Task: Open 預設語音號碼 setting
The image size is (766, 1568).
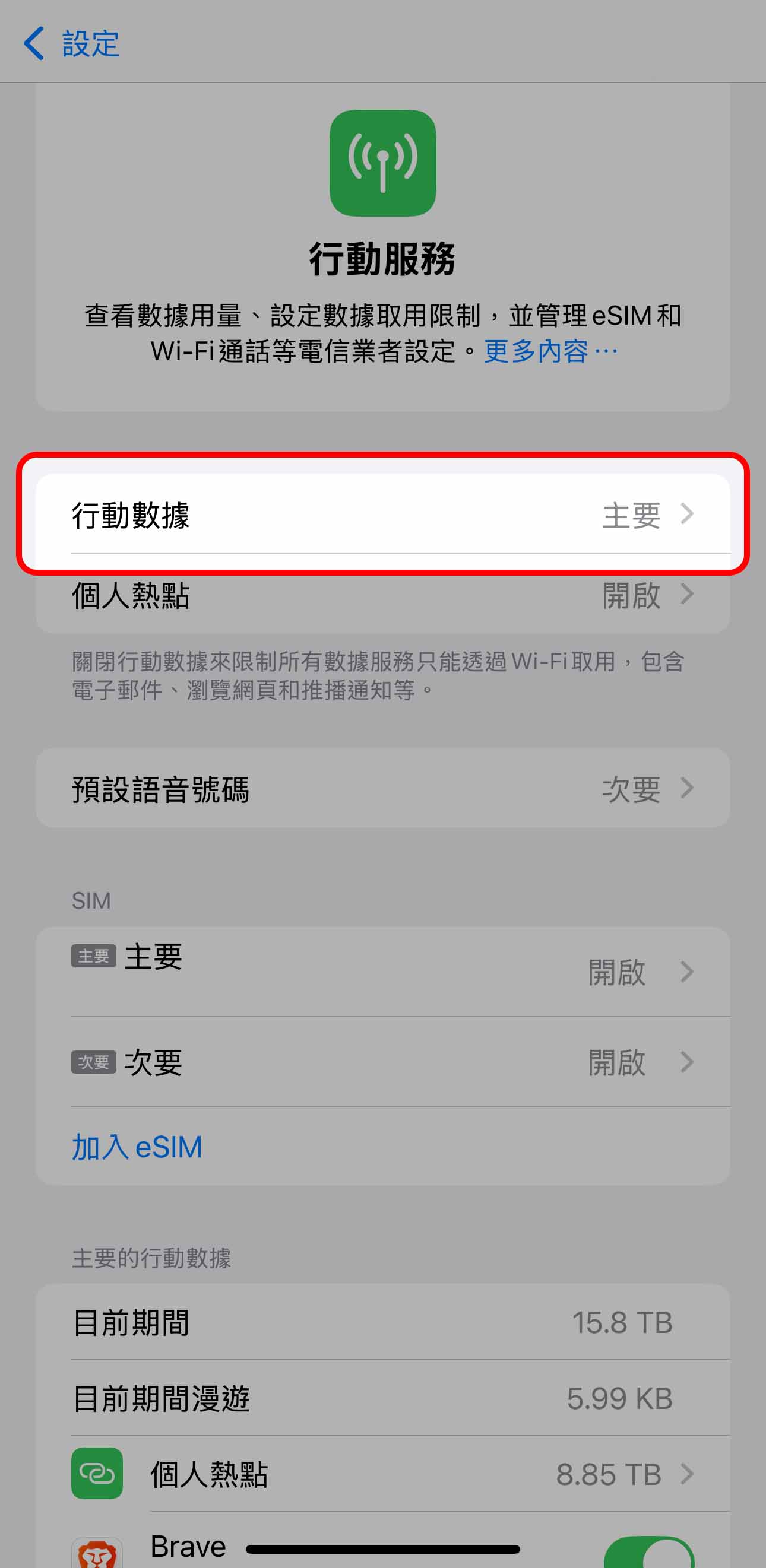Action: (x=382, y=788)
